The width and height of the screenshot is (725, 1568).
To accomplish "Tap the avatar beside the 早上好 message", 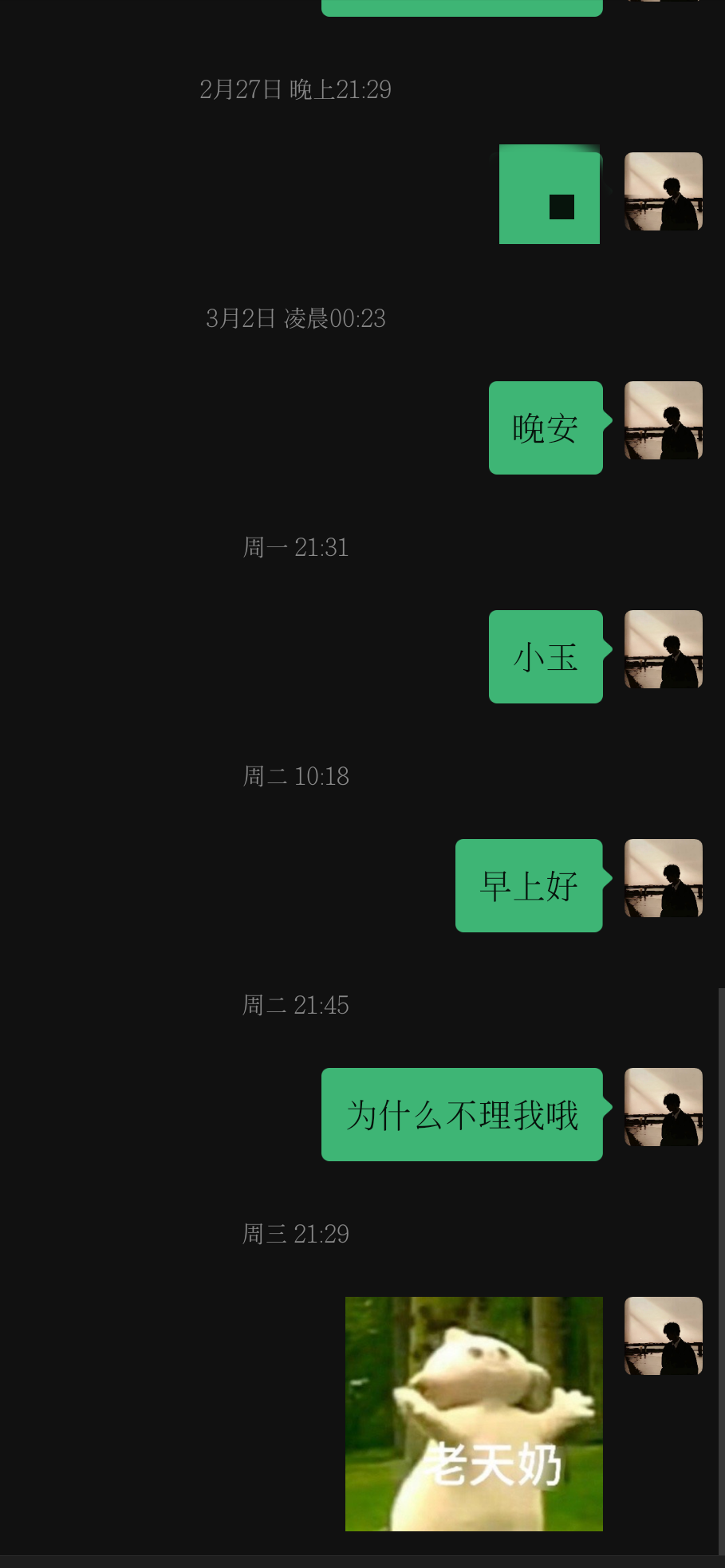I will [664, 878].
